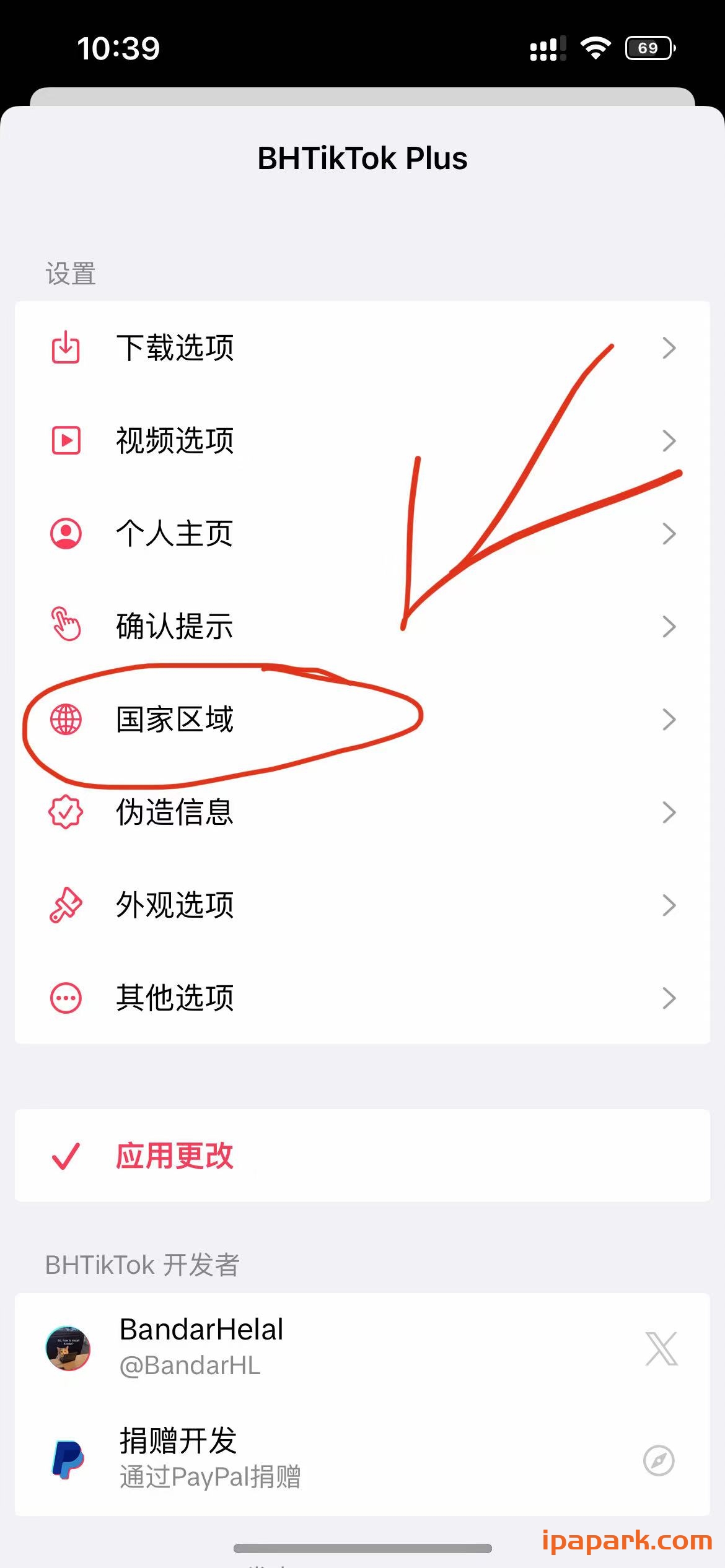Tap the ellipsis icon for 其他选项
This screenshot has height=1568, width=725.
point(66,998)
